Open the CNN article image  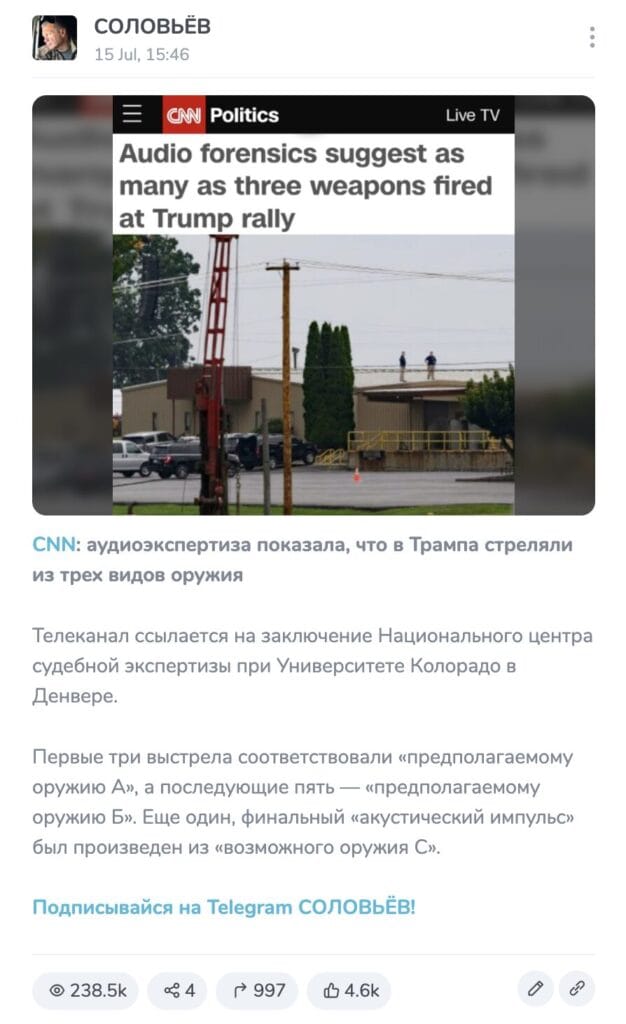(313, 305)
